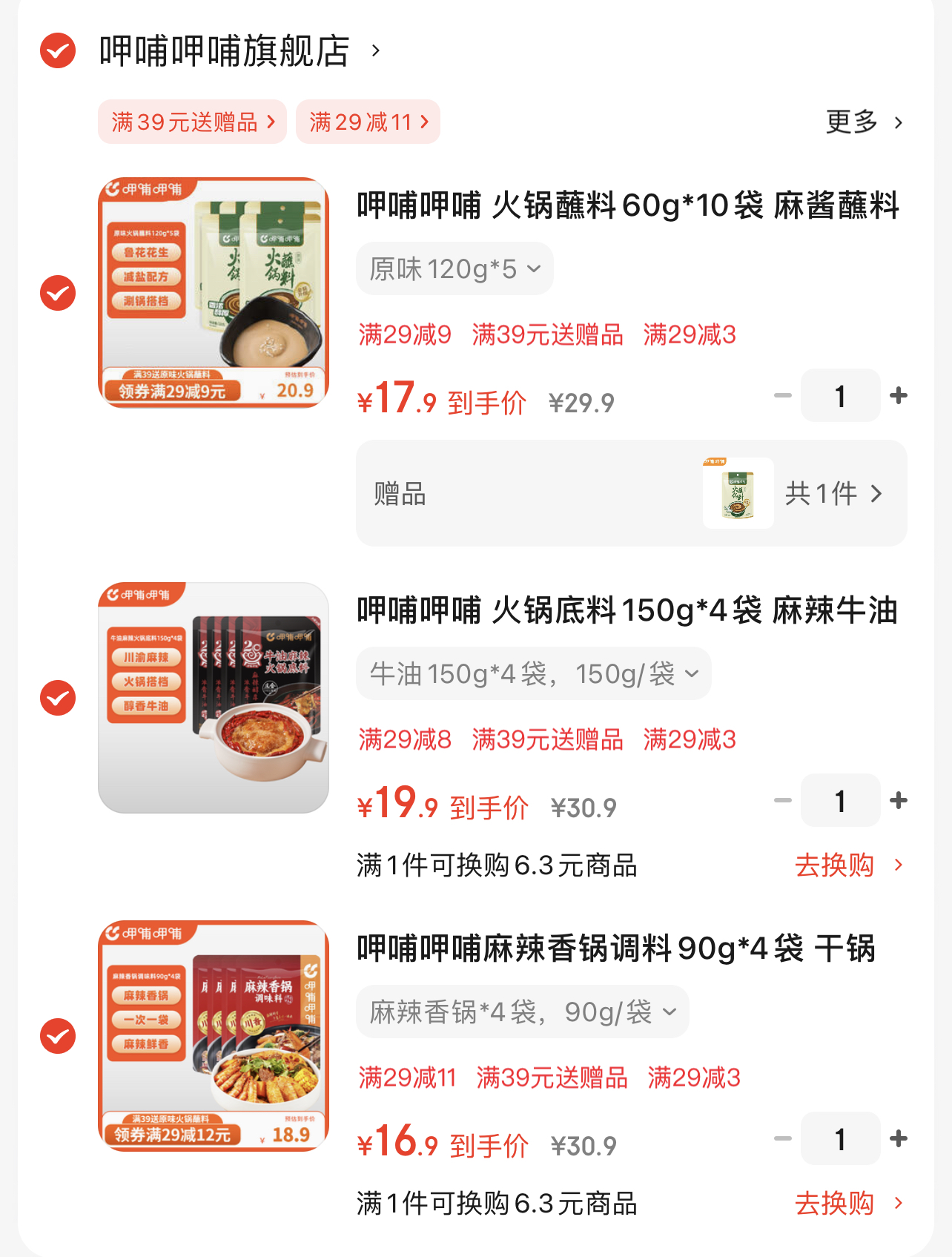This screenshot has width=952, height=1257.
Task: Expand the 麻辣香锅*4袋 spec options
Action: [x=522, y=1011]
